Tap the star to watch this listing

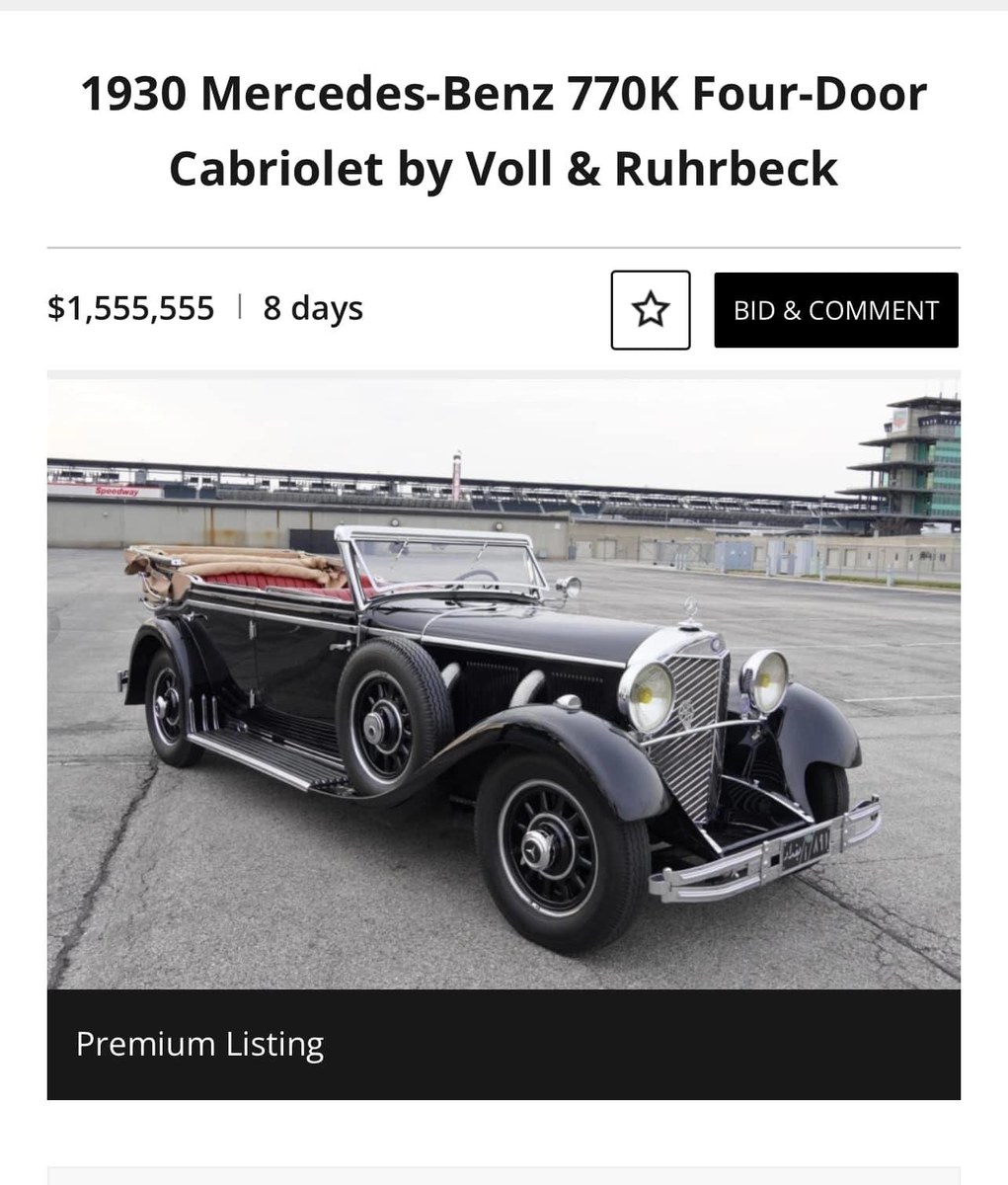coord(650,310)
